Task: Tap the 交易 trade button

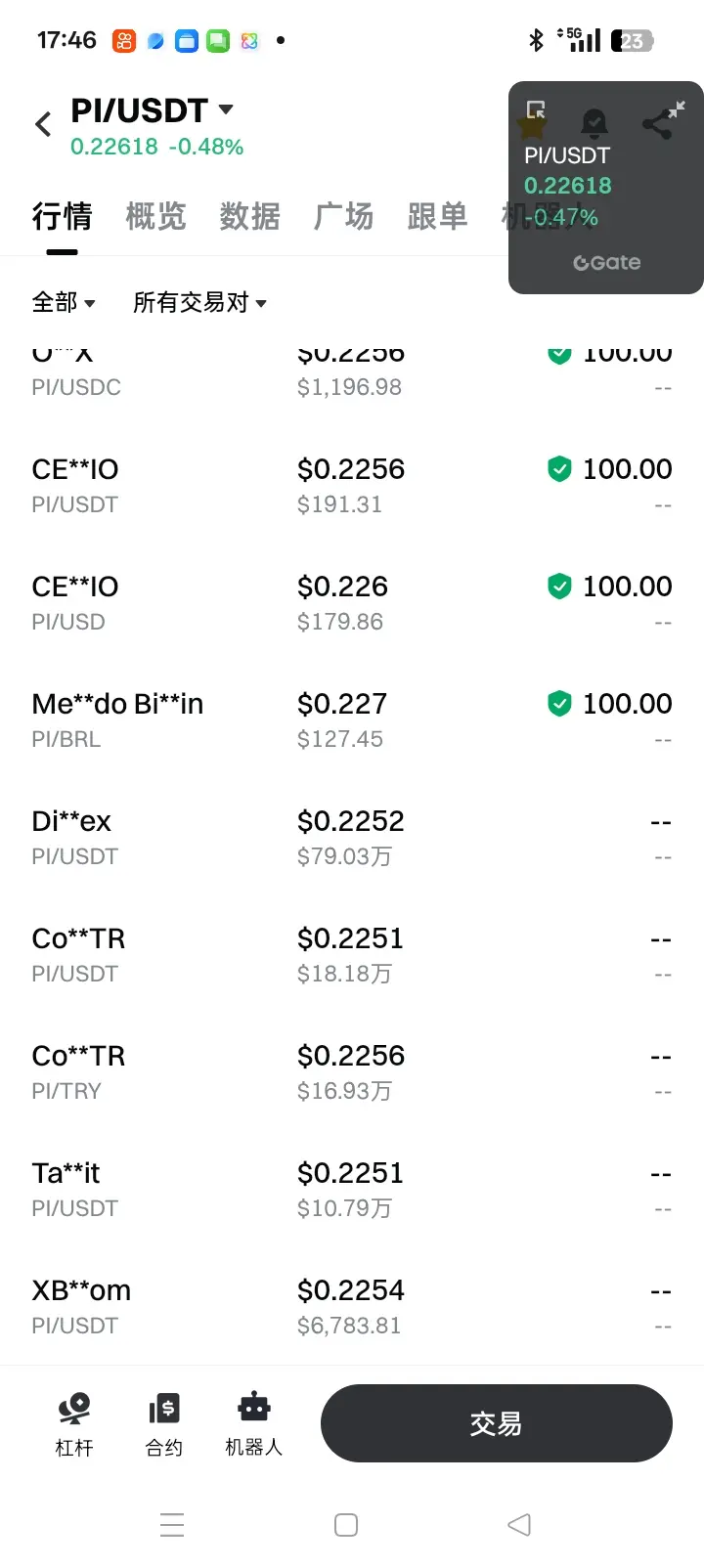Action: (496, 1423)
